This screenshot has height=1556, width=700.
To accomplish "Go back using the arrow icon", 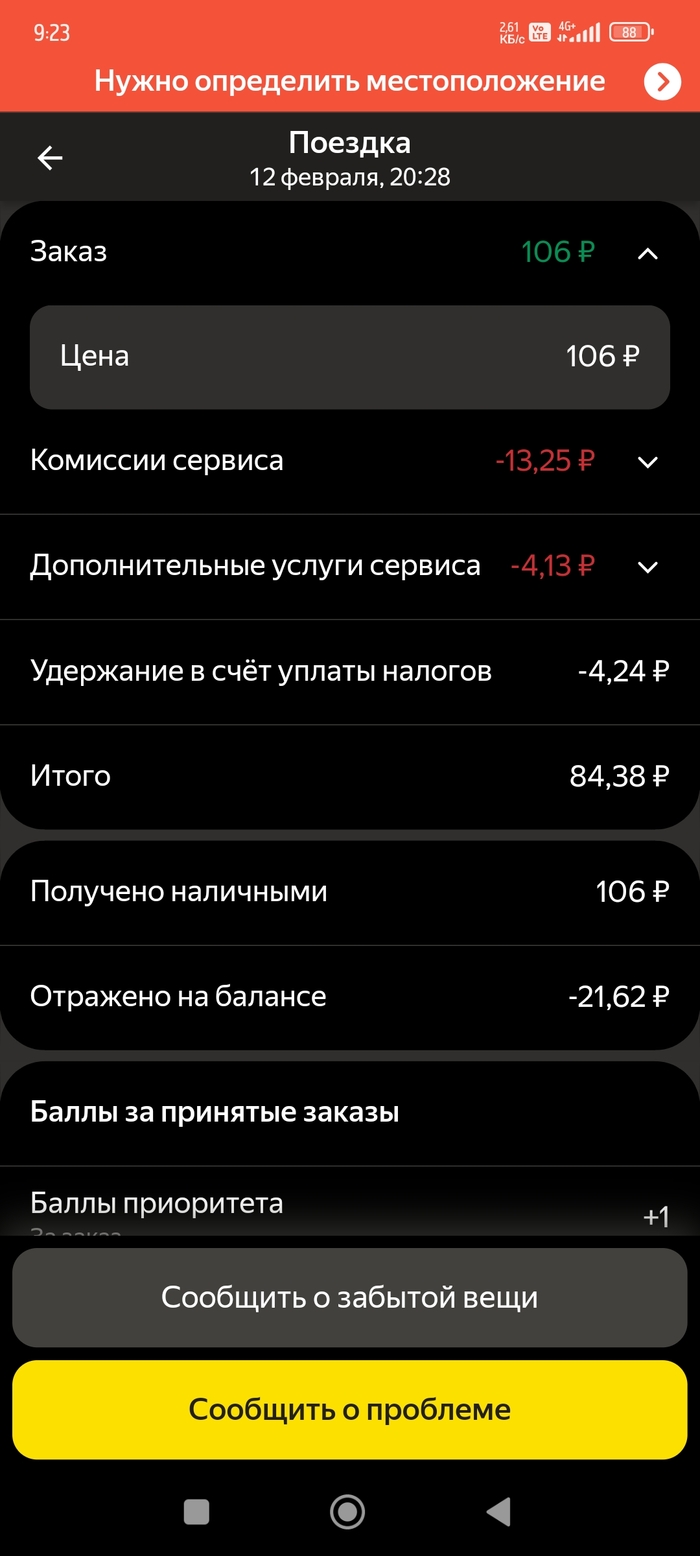I will tap(50, 158).
